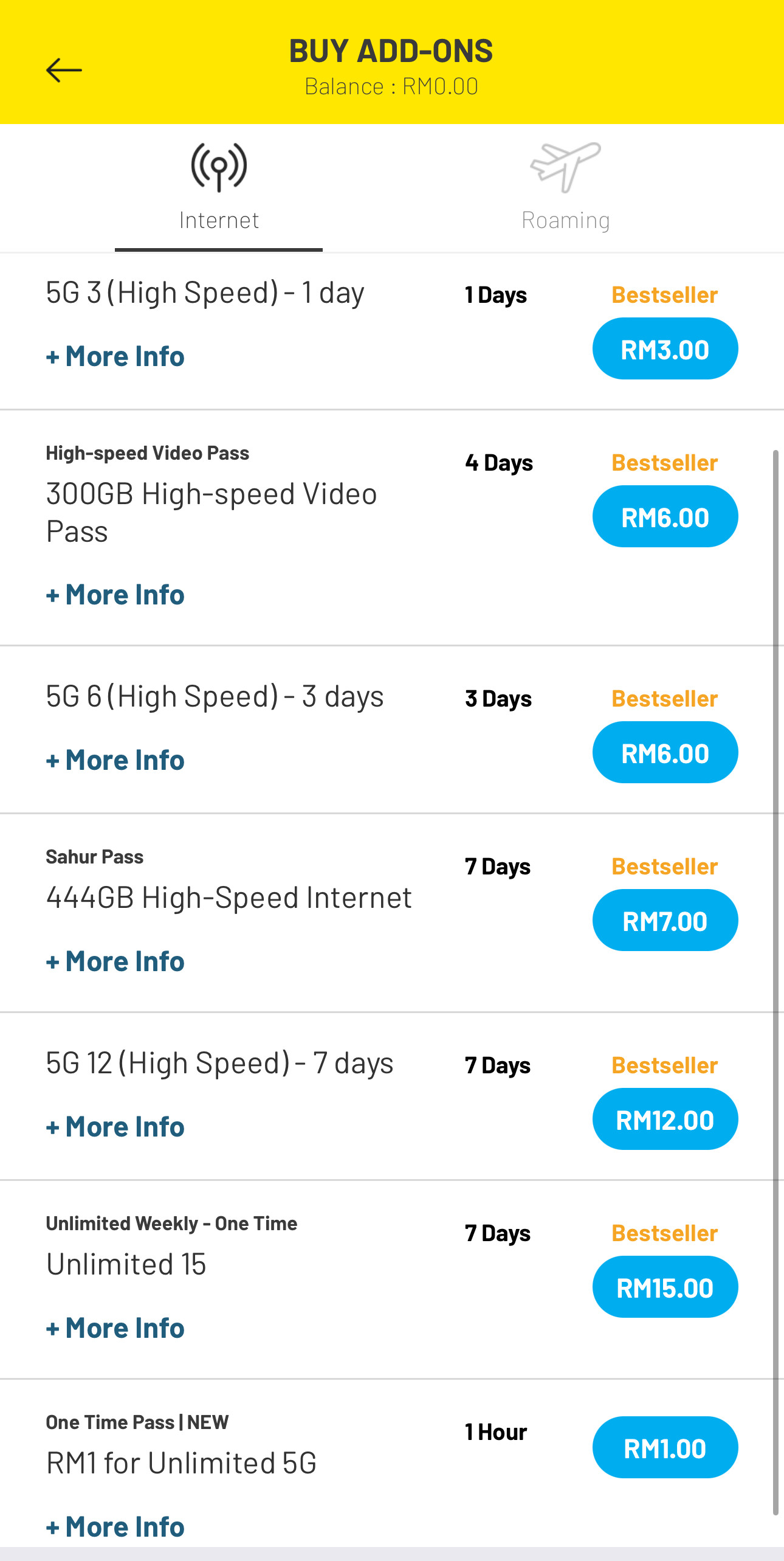Show More Info for RM1 Unlimited 5G
Viewport: 784px width, 1561px height.
click(115, 1527)
